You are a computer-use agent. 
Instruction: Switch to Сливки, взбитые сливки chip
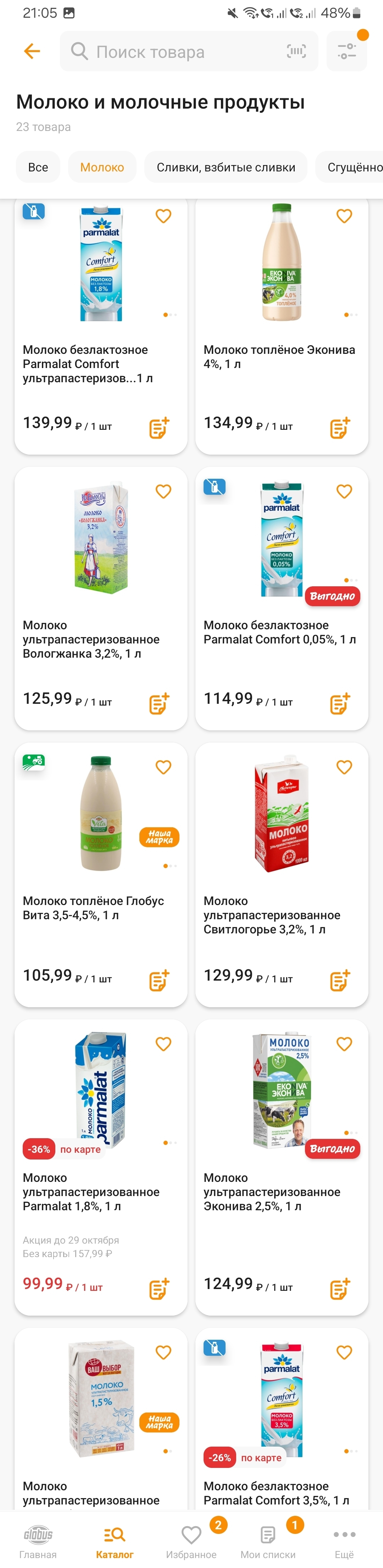226,168
